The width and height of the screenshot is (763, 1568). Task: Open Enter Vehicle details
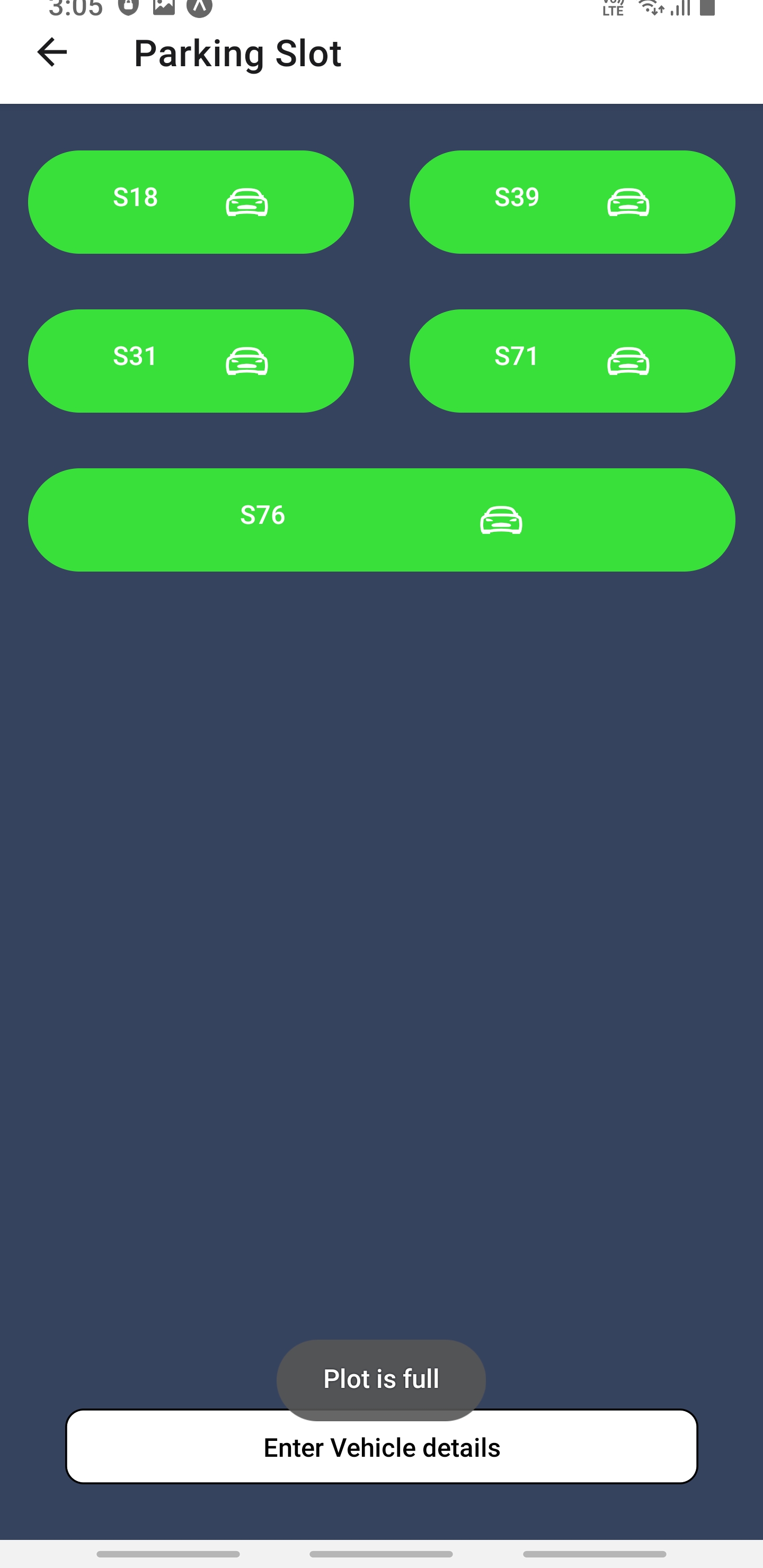click(x=381, y=1447)
